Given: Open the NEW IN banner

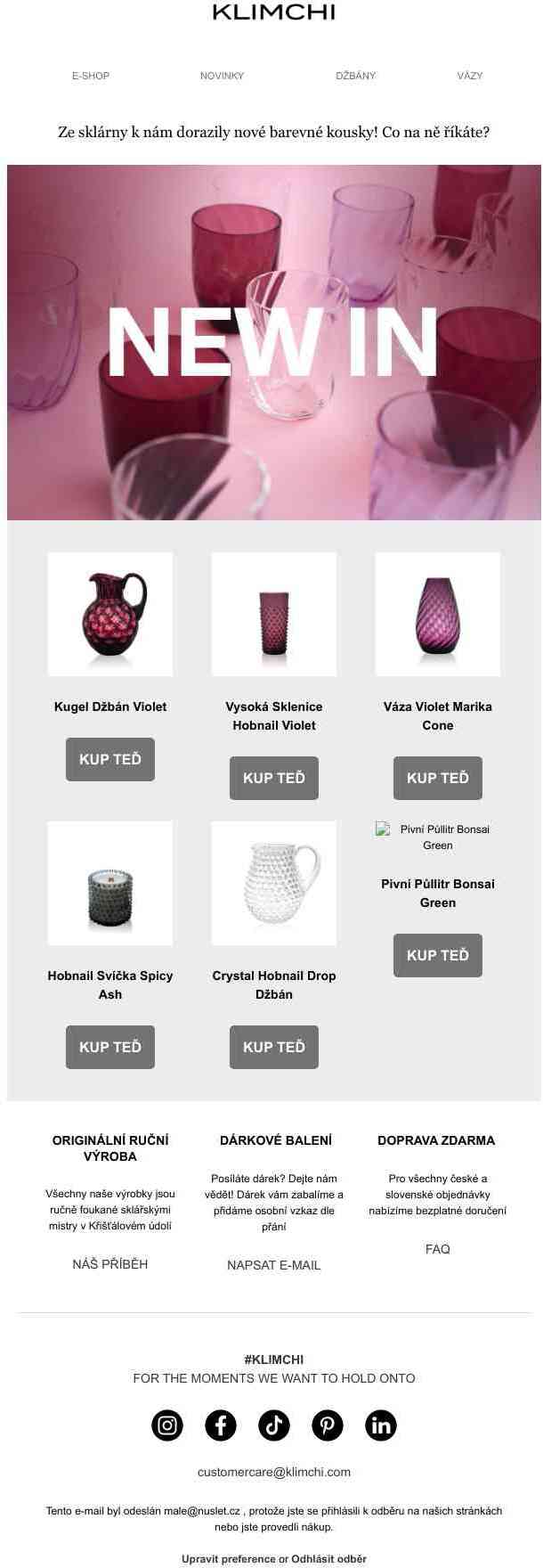Looking at the screenshot, I should coord(273,342).
